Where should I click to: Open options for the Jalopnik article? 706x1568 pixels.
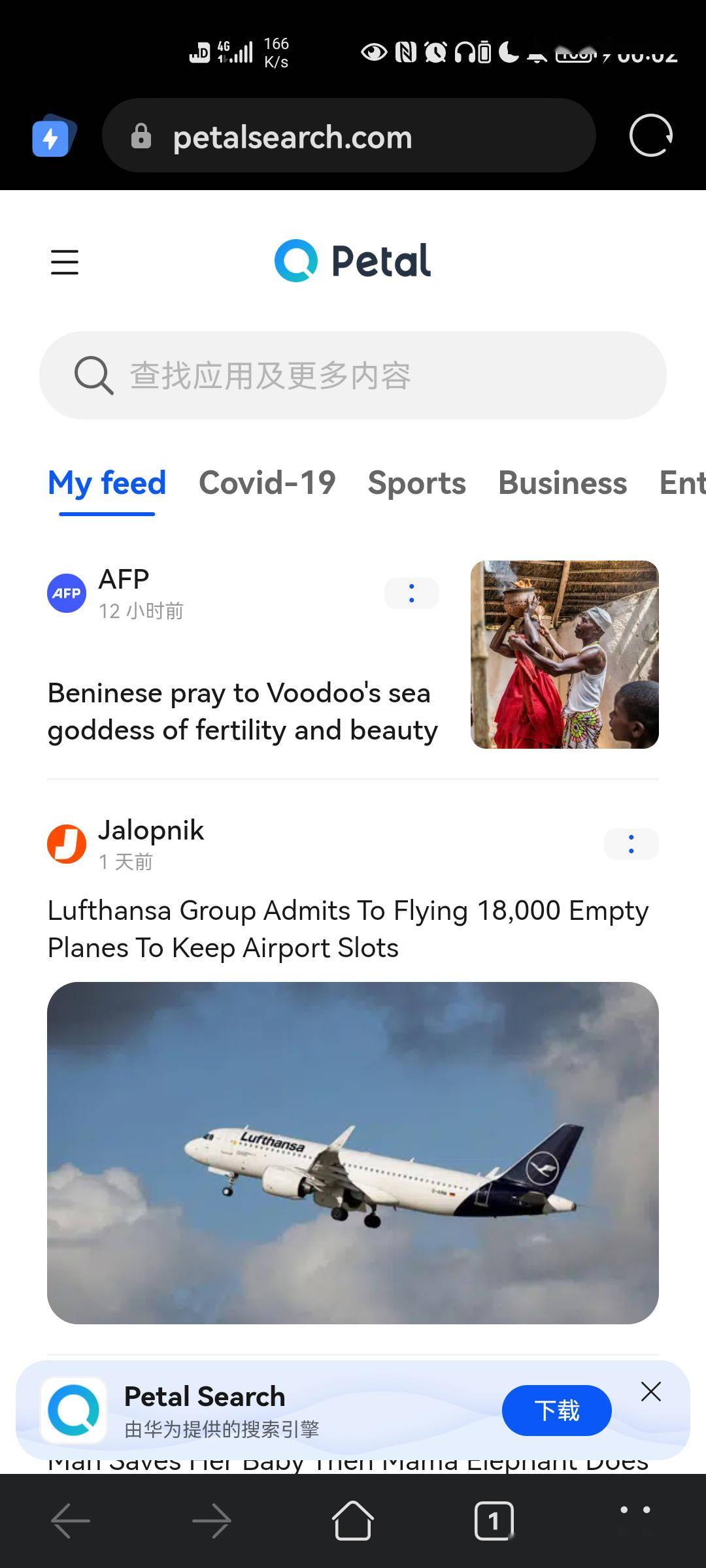pyautogui.click(x=631, y=844)
